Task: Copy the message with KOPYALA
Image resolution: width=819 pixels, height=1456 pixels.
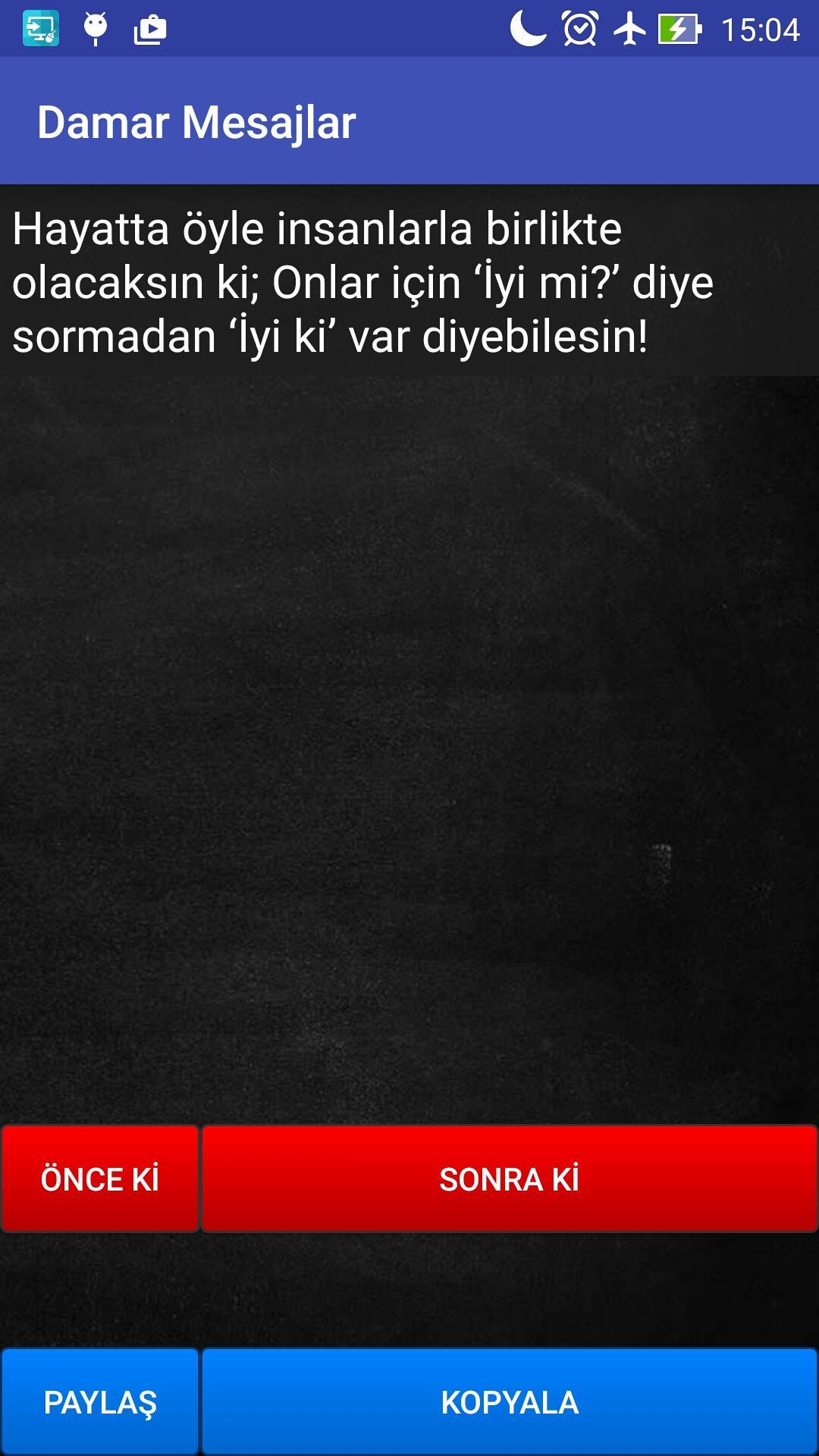Action: (509, 1401)
